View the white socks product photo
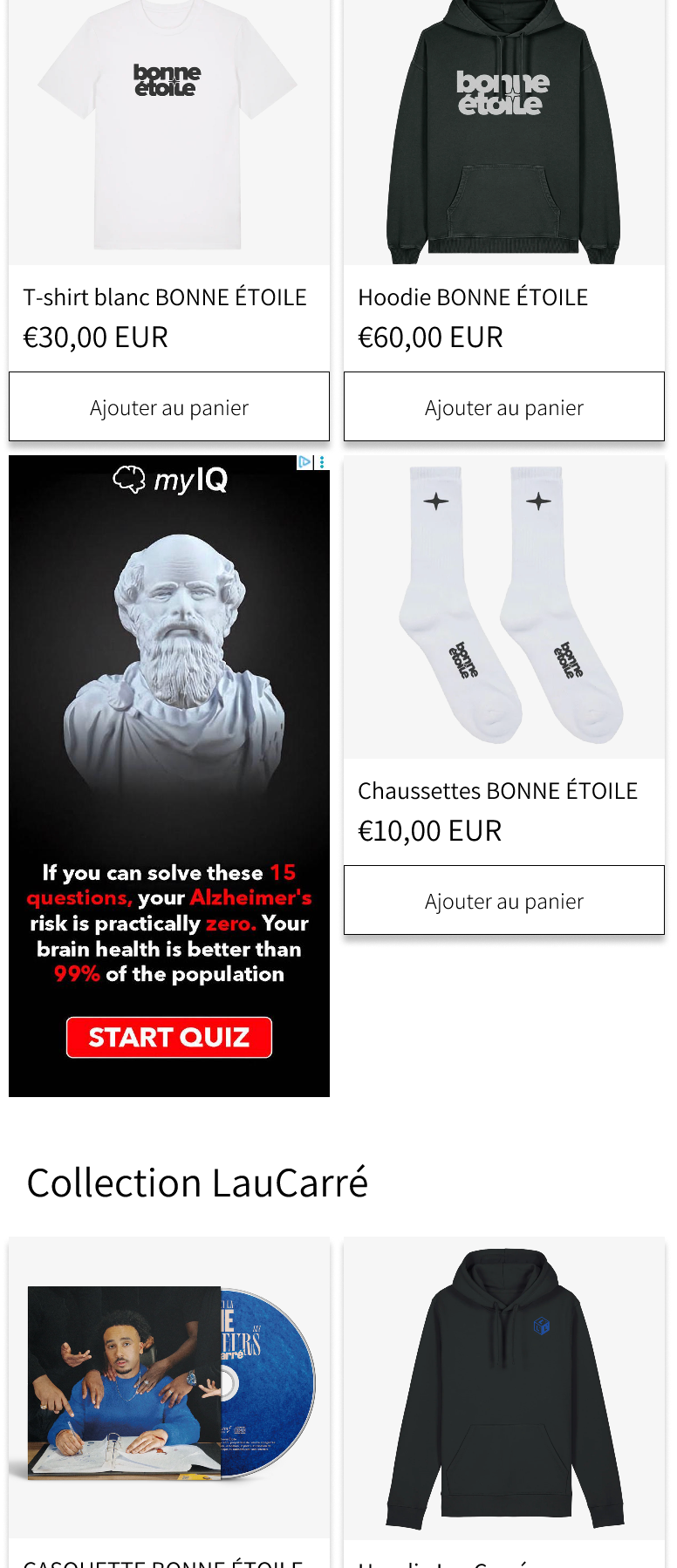The width and height of the screenshot is (677, 1568). [503, 606]
